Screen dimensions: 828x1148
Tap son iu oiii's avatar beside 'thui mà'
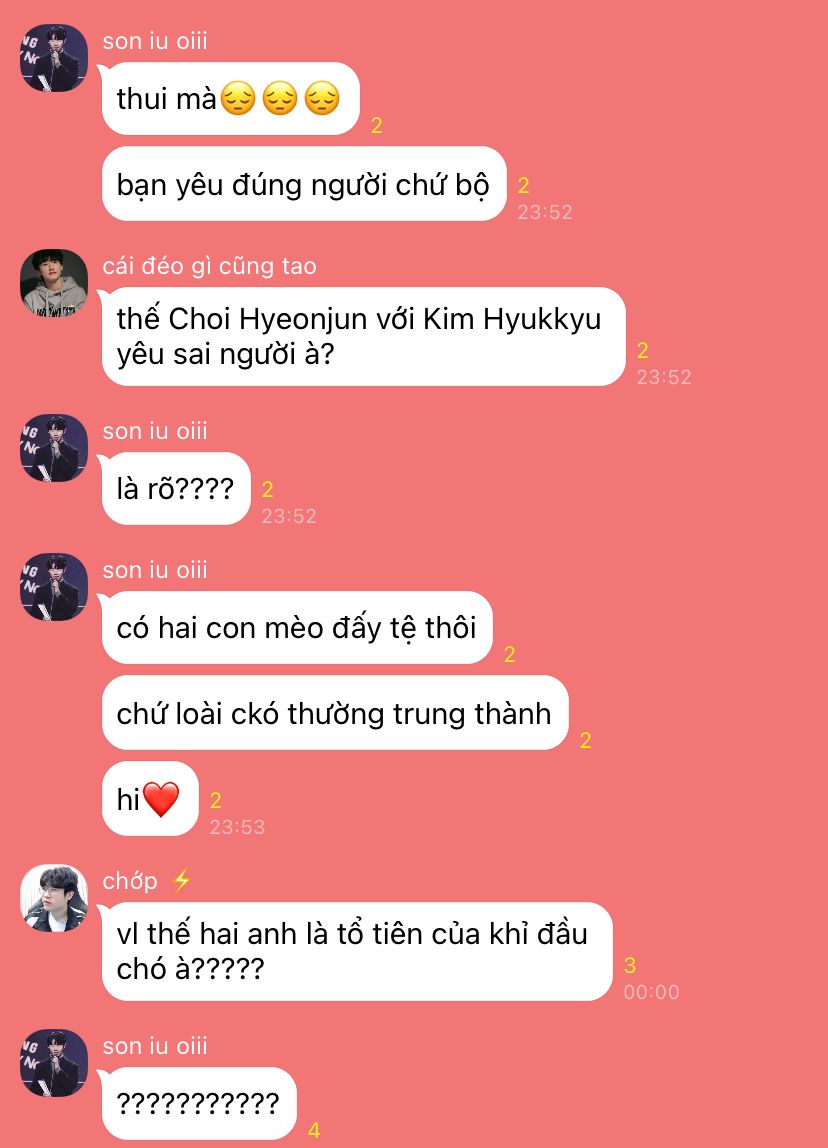point(53,58)
